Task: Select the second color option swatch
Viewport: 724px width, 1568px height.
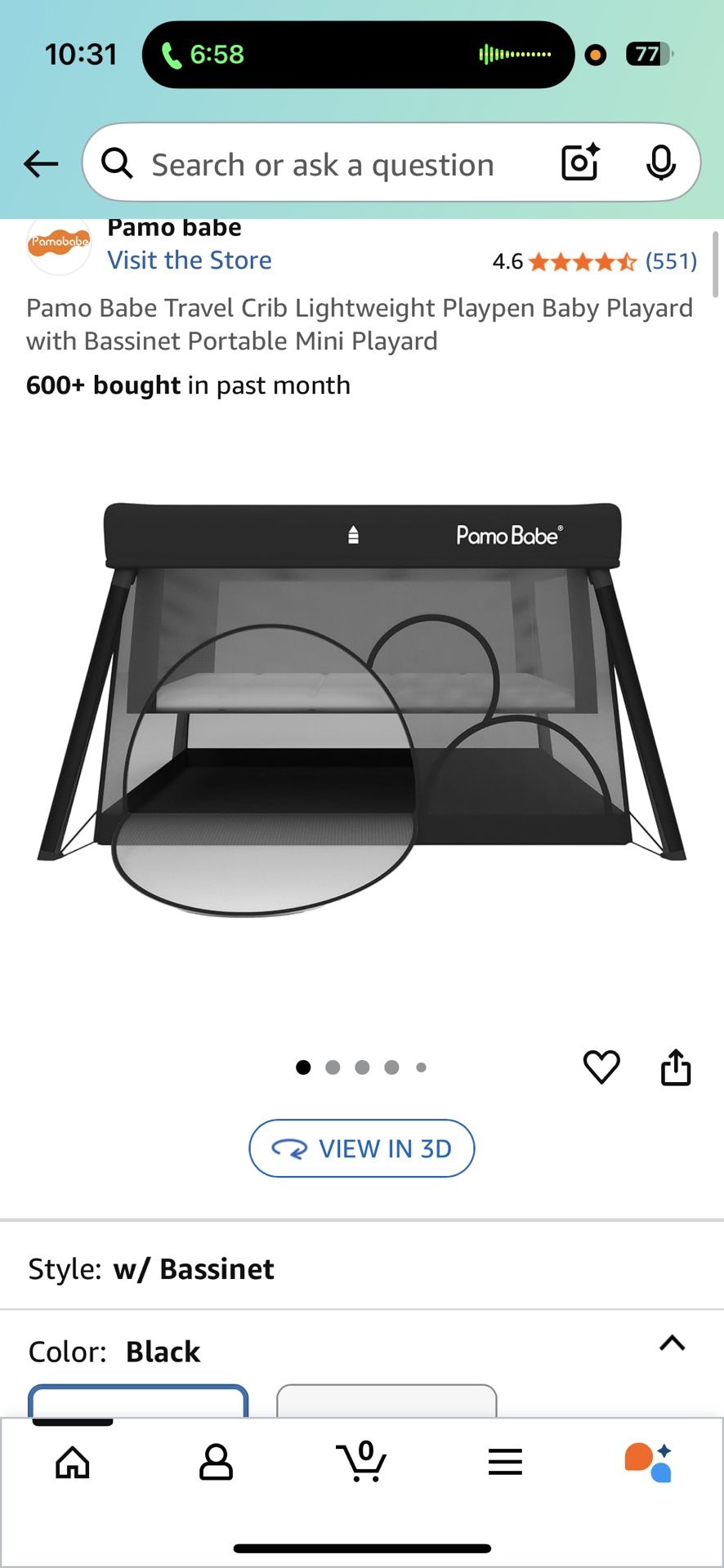Action: pos(387,1401)
